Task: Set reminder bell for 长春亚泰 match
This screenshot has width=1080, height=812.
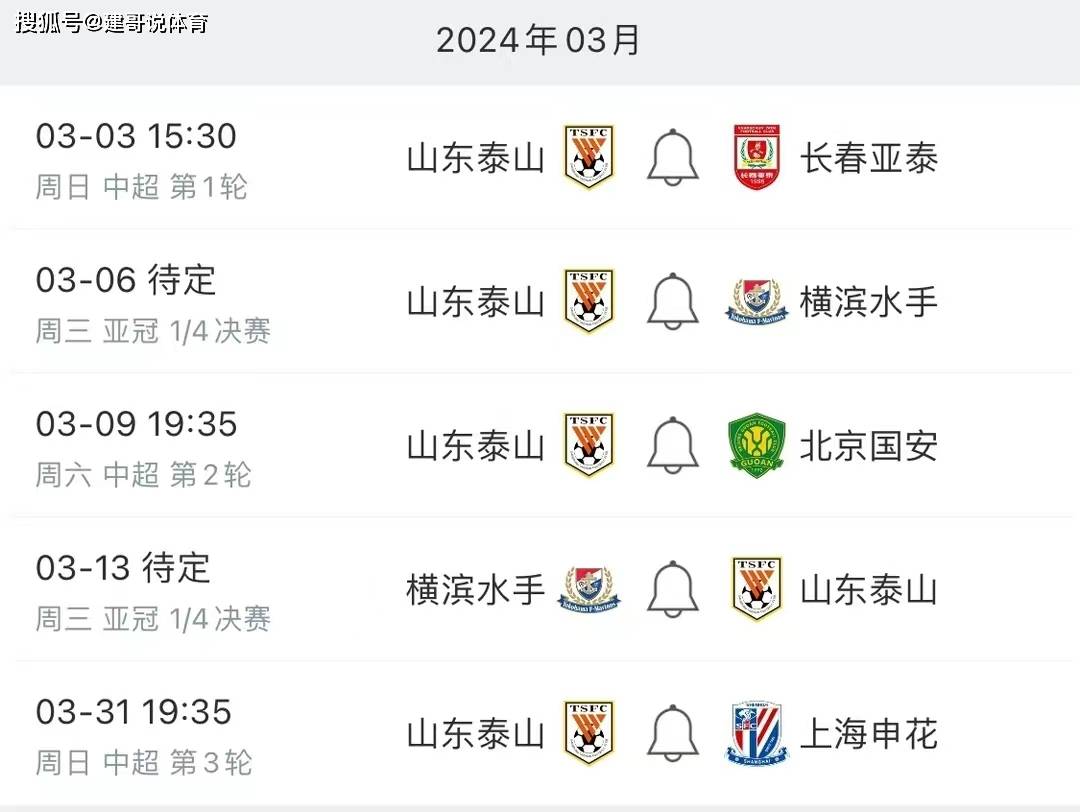Action: [672, 157]
